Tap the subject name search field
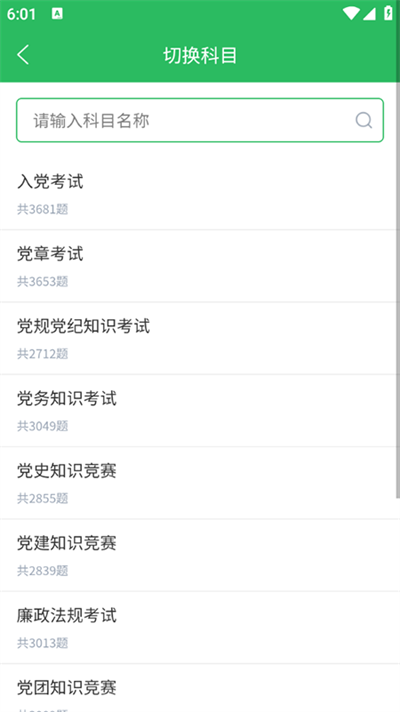400x712 pixels. [x=200, y=120]
